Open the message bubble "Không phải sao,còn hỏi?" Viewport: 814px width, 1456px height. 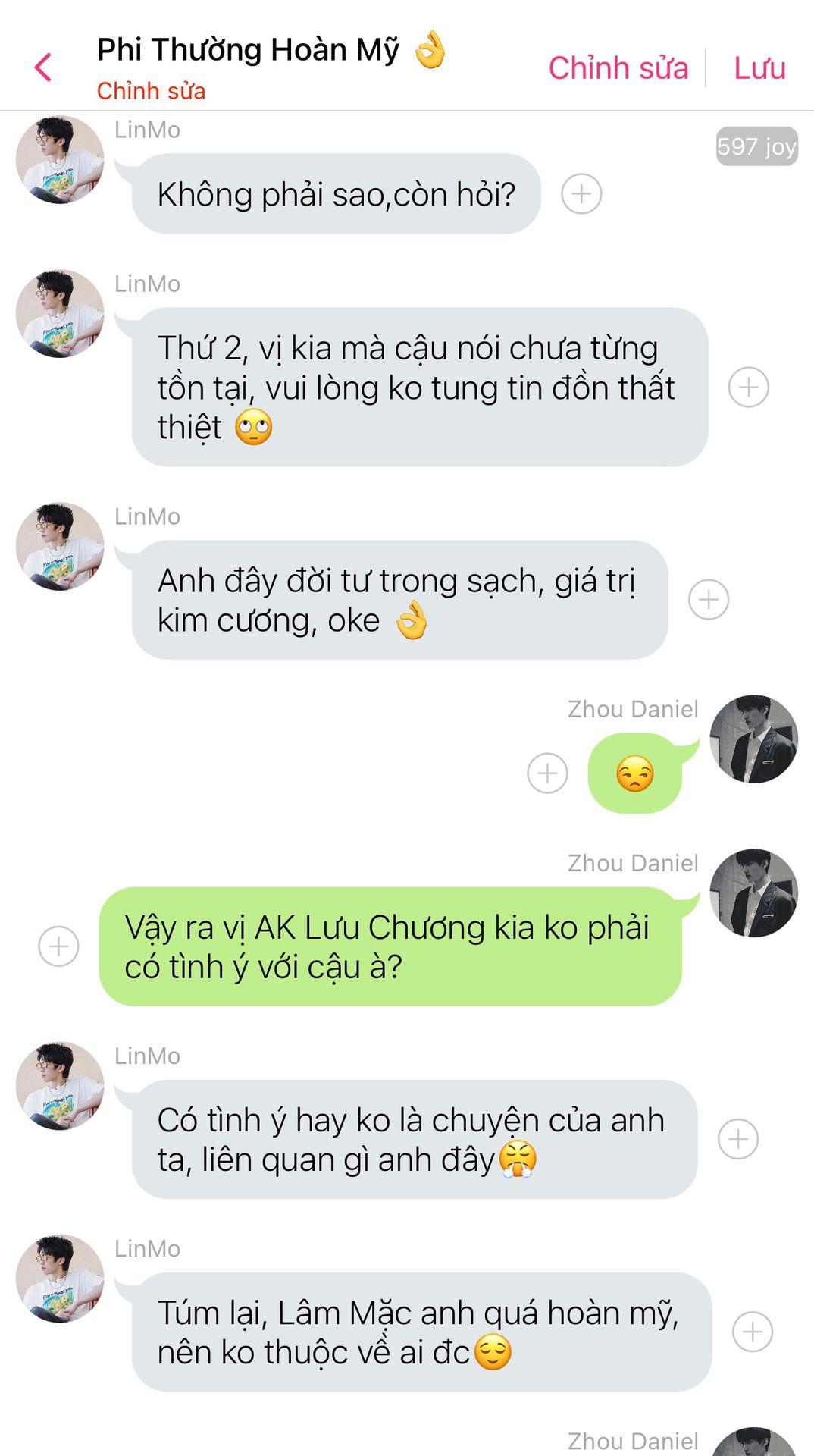click(336, 194)
